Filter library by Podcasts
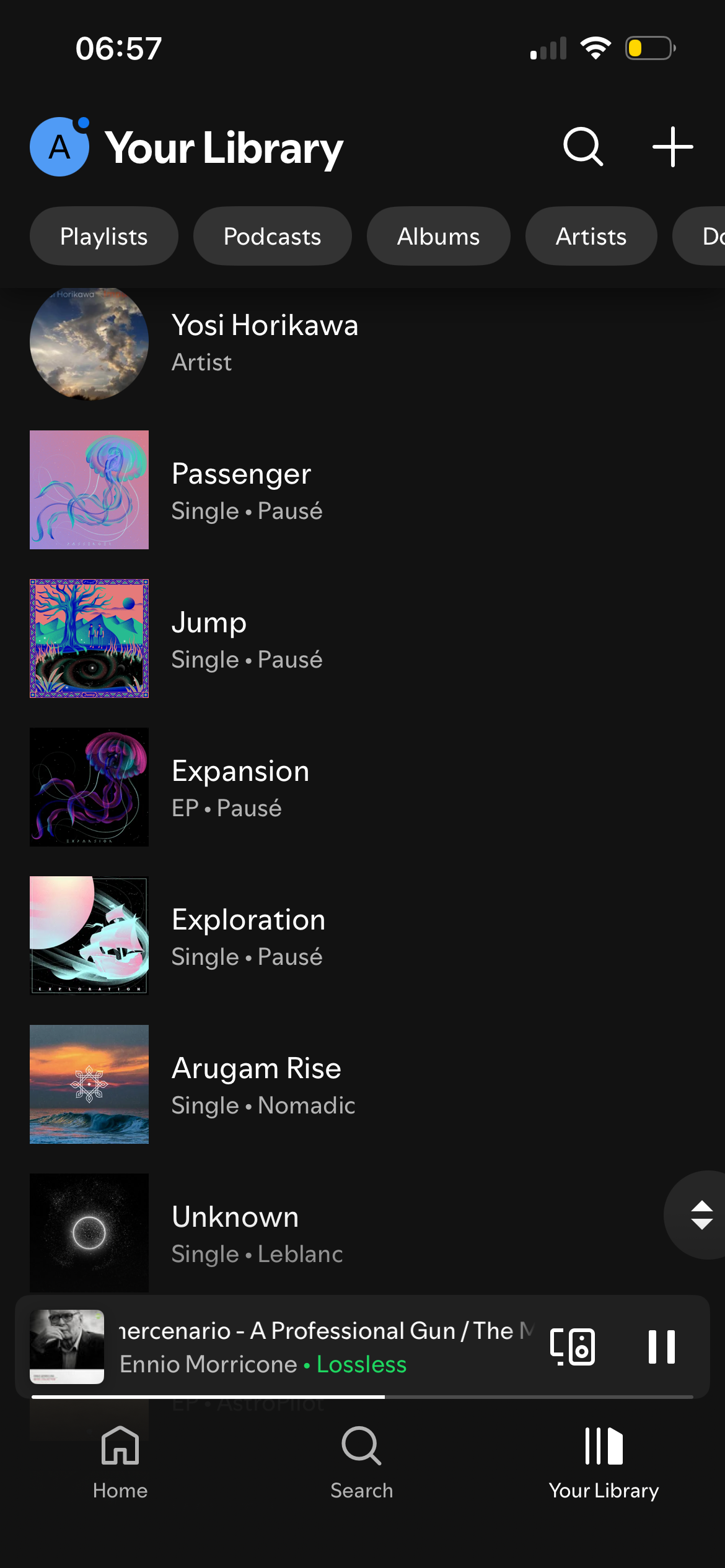 [x=272, y=237]
